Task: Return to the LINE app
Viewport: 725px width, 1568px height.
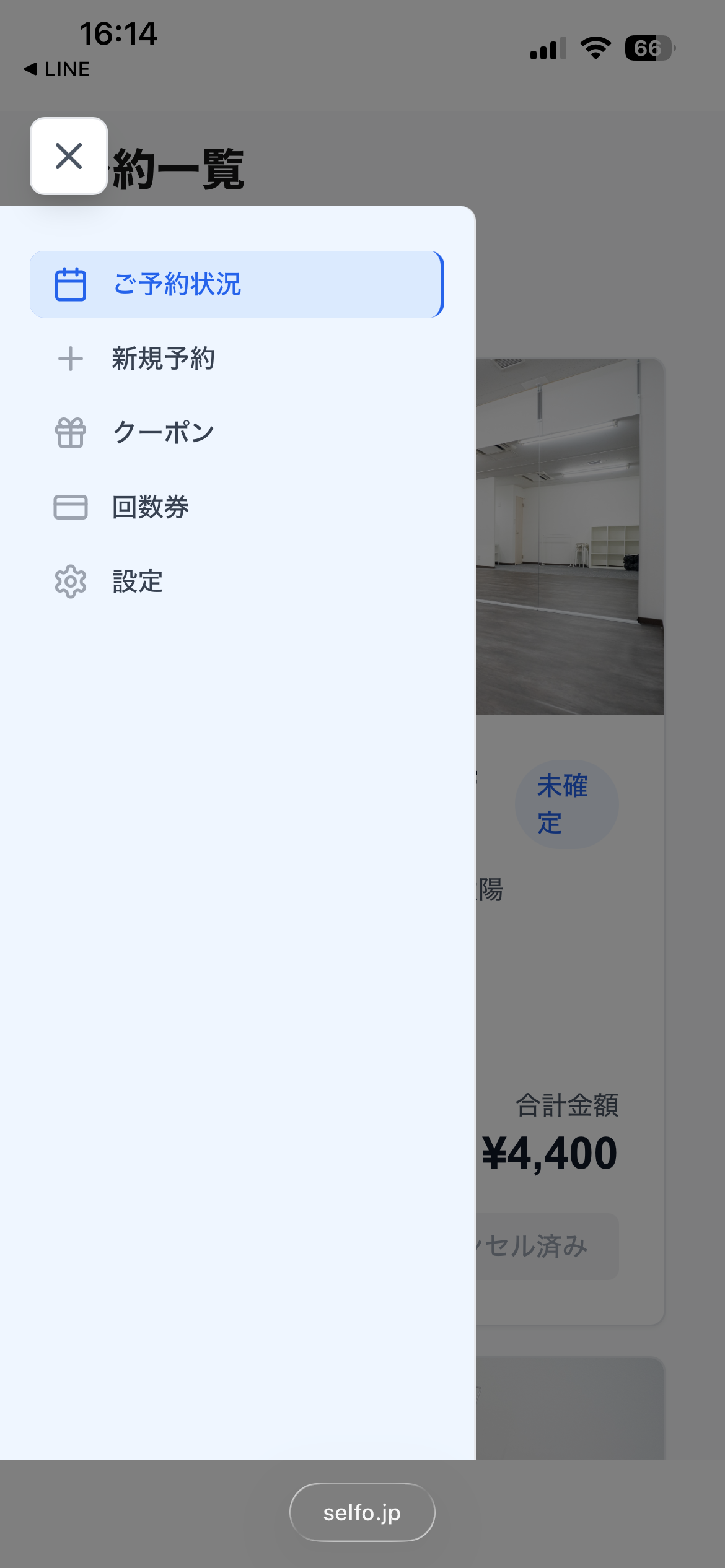Action: (57, 69)
